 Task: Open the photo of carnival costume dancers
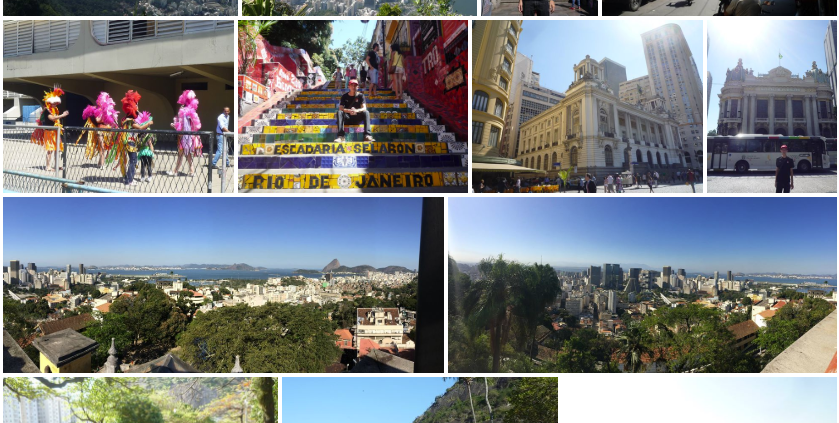coord(118,106)
